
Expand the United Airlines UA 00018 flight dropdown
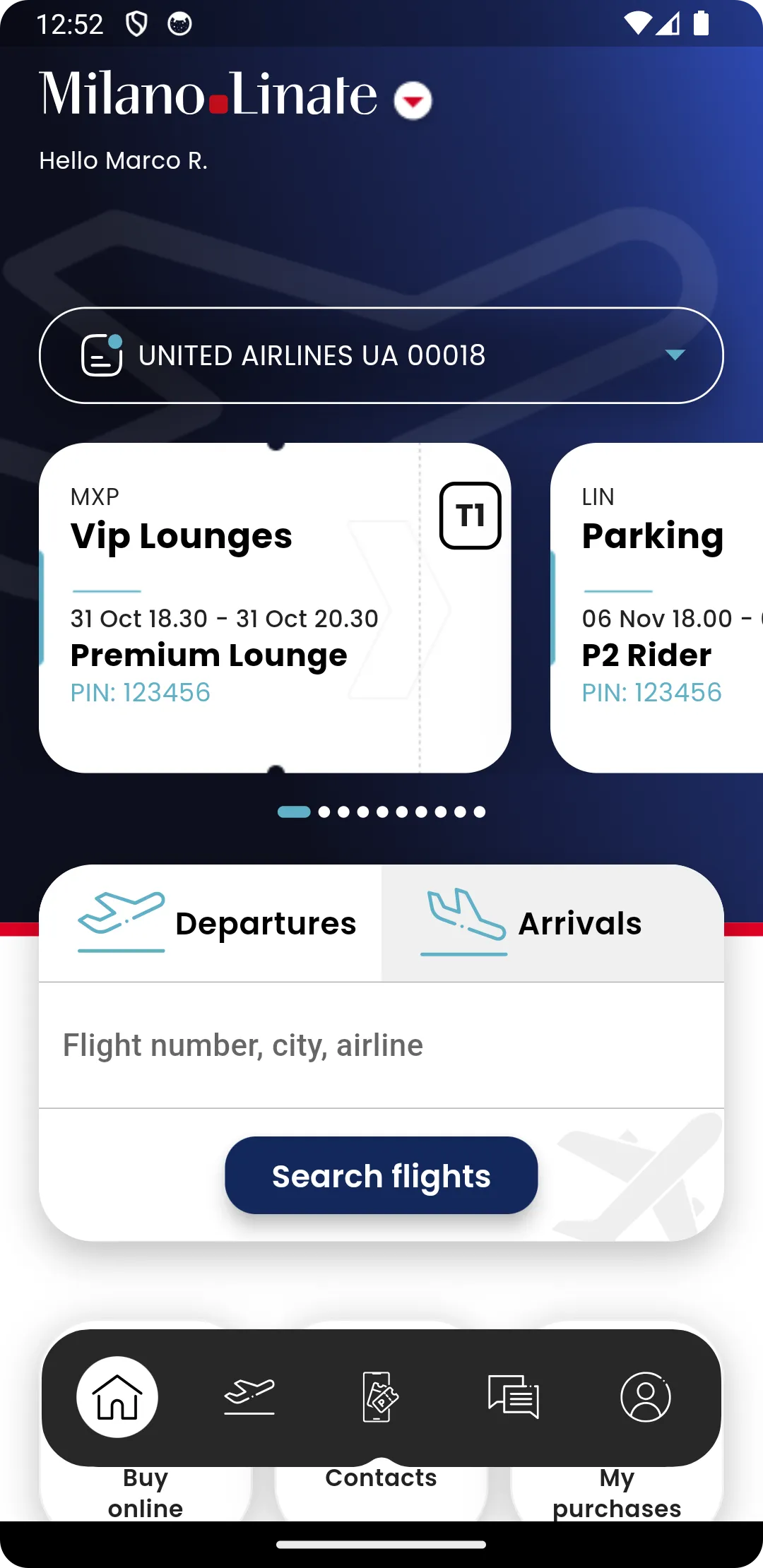381,355
